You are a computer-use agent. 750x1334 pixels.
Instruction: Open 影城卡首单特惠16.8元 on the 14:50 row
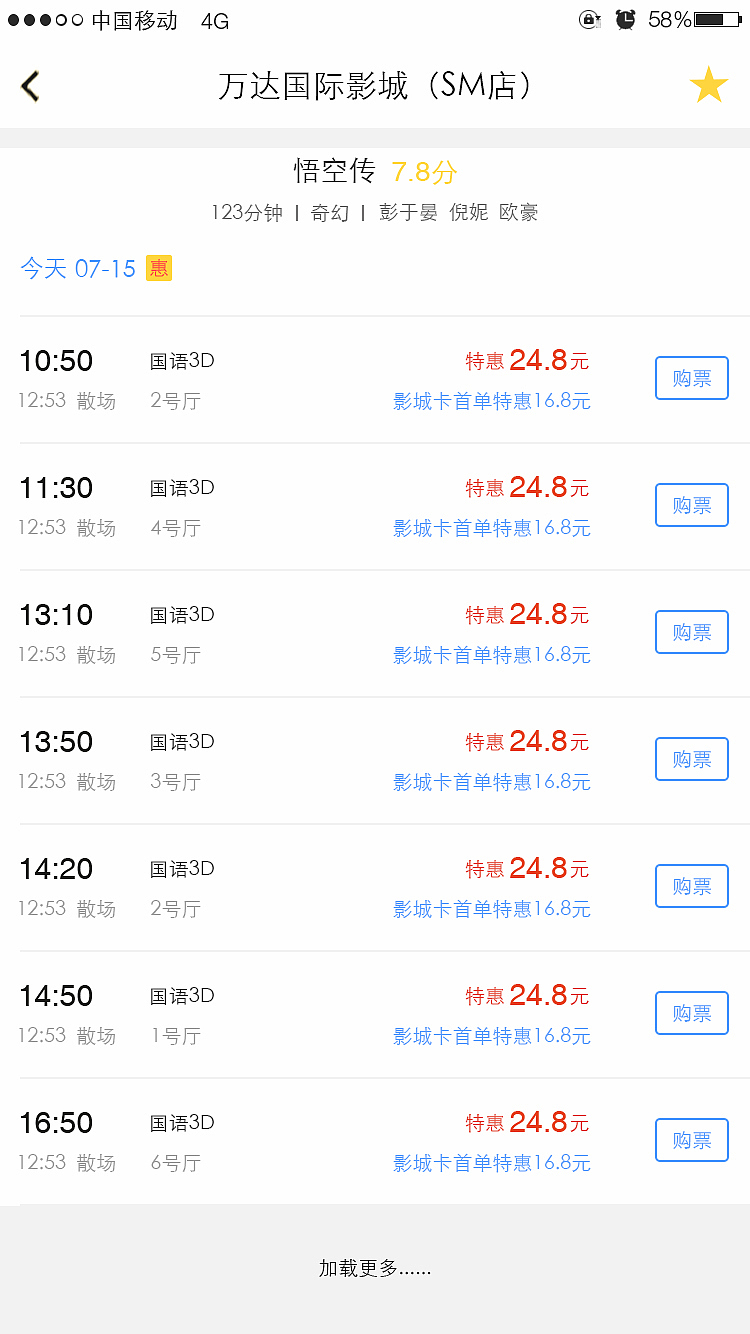pos(492,1036)
